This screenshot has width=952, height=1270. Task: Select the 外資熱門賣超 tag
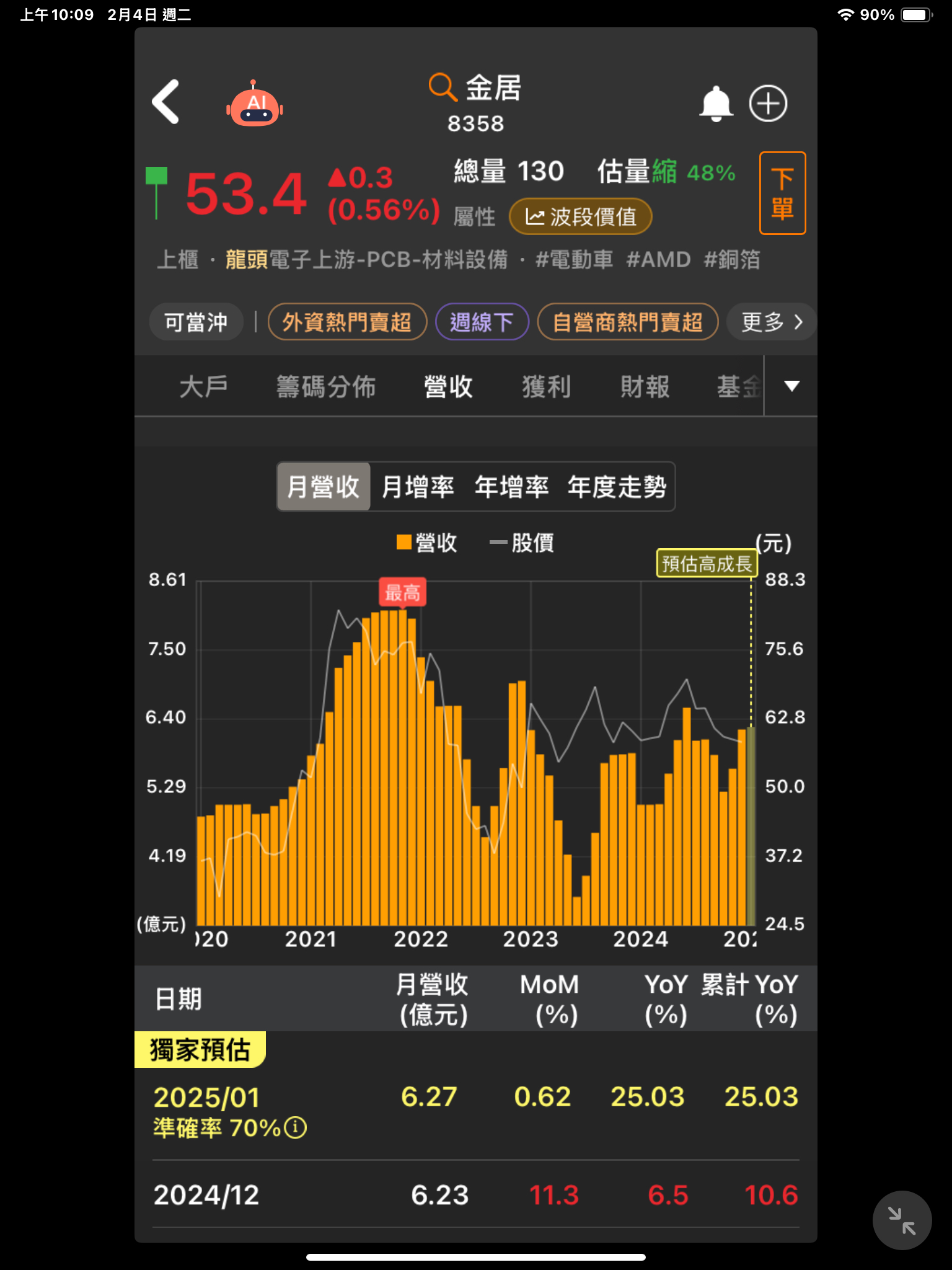(x=347, y=322)
